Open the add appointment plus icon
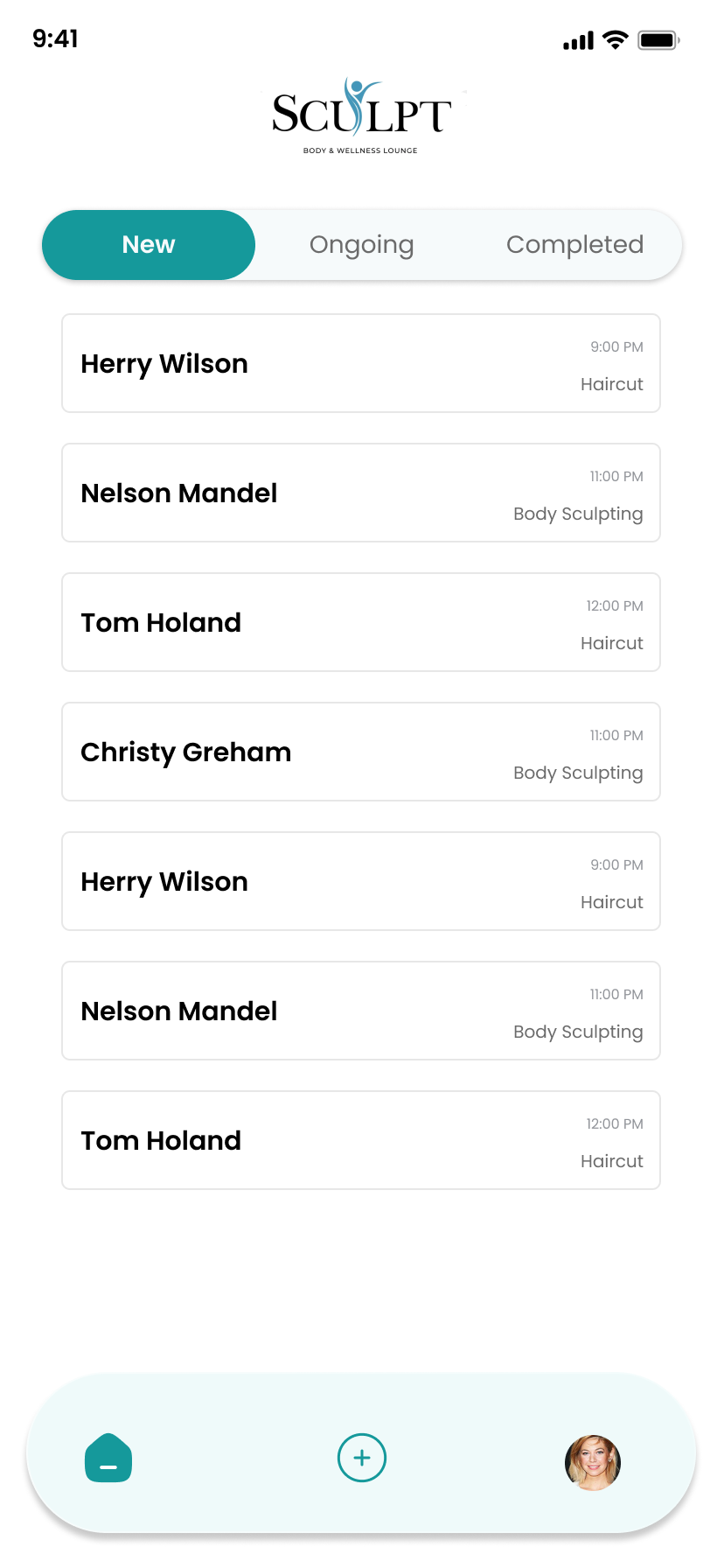The height and width of the screenshot is (1568, 724). point(361,1458)
